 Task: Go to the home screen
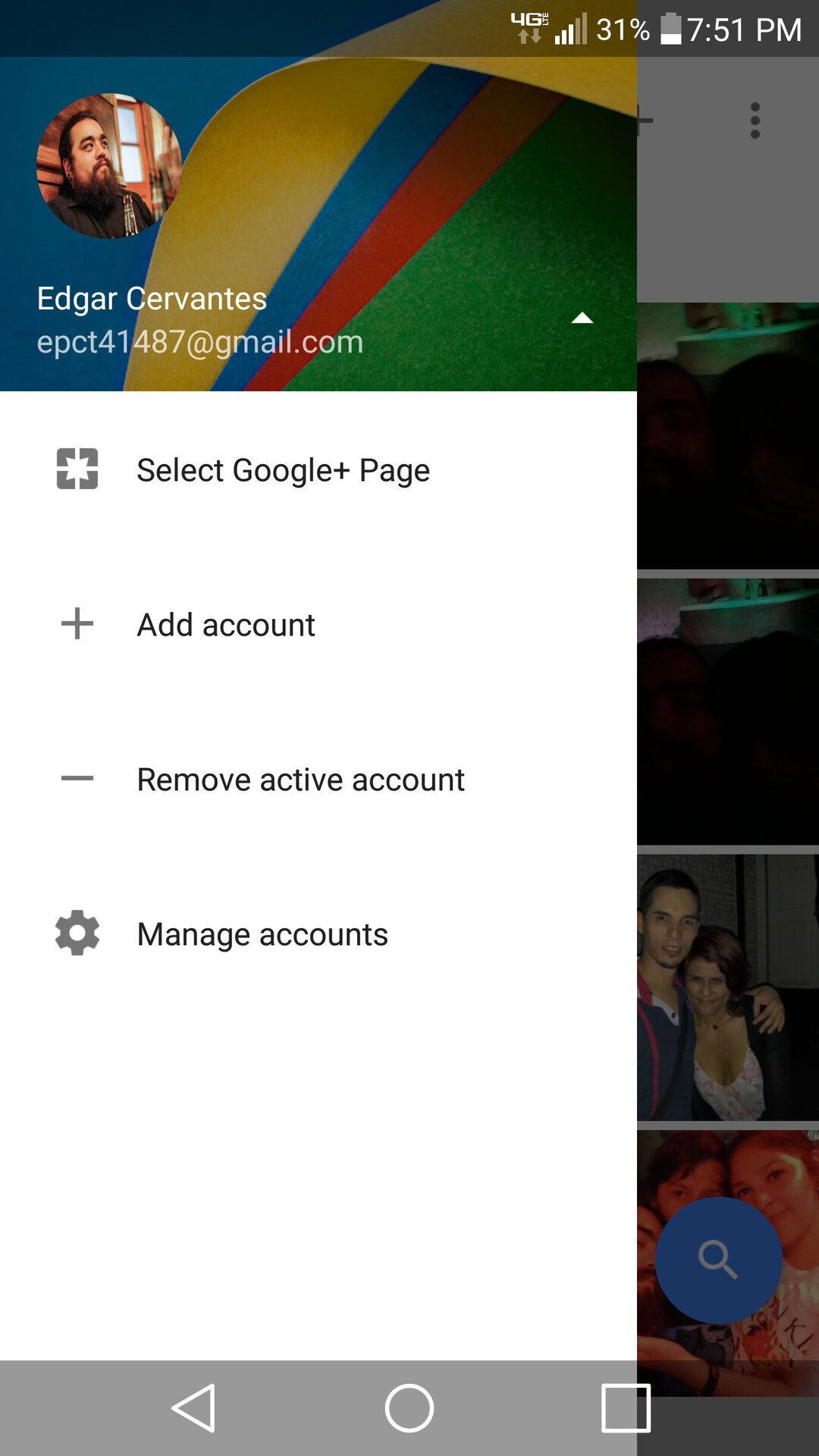coord(409,1408)
